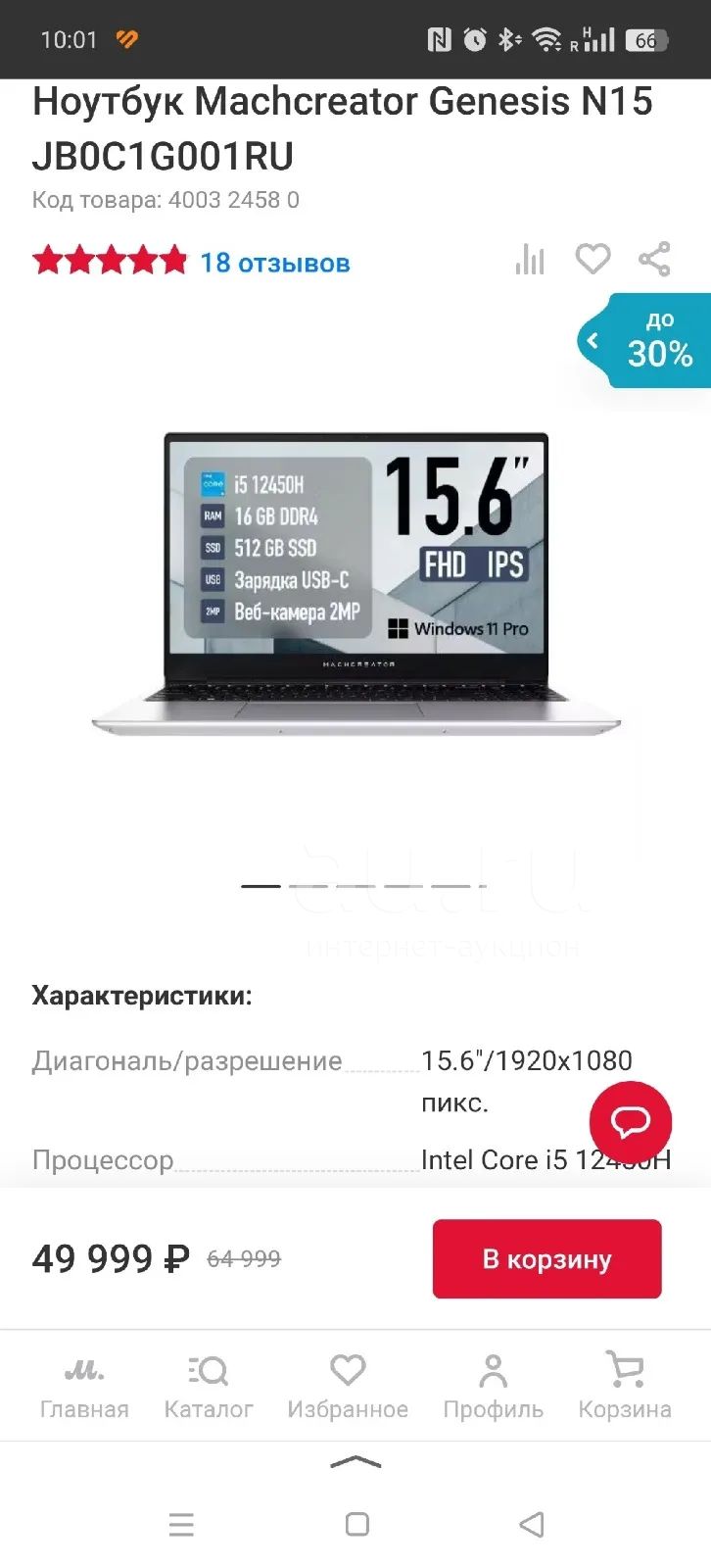711x1568 pixels.
Task: Open the laptop product photo
Action: click(356, 584)
